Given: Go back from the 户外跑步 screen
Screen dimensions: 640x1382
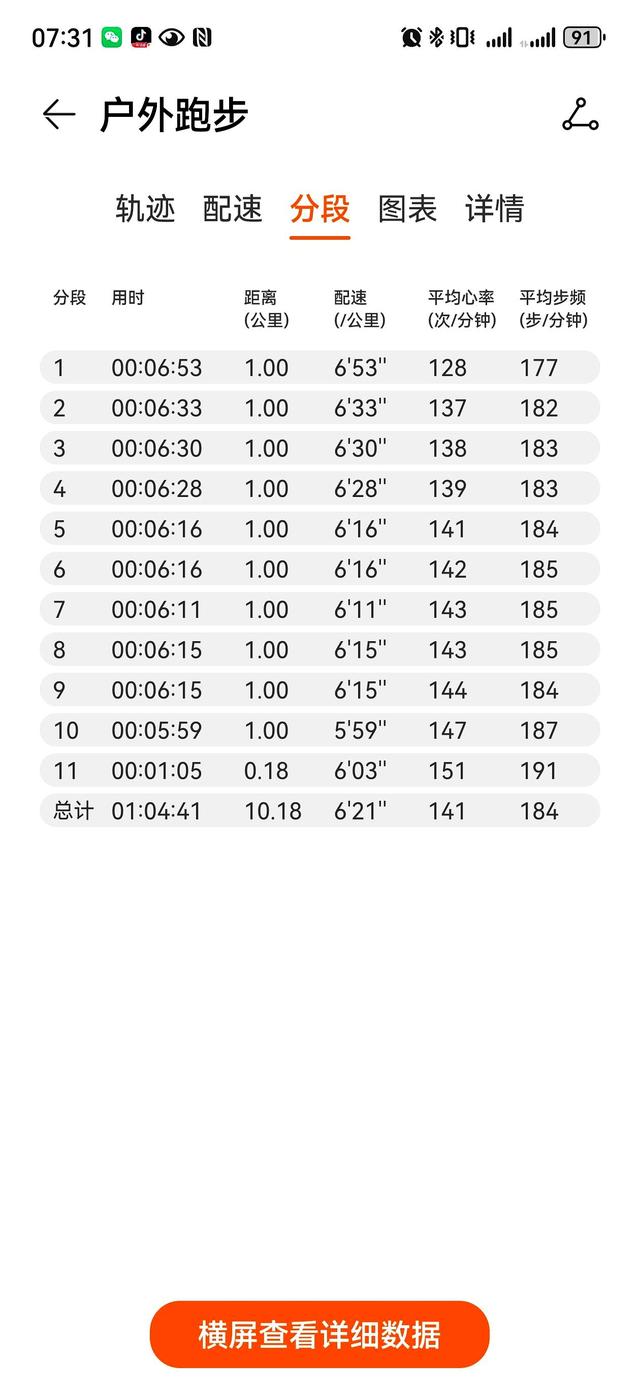Looking at the screenshot, I should pos(58,116).
